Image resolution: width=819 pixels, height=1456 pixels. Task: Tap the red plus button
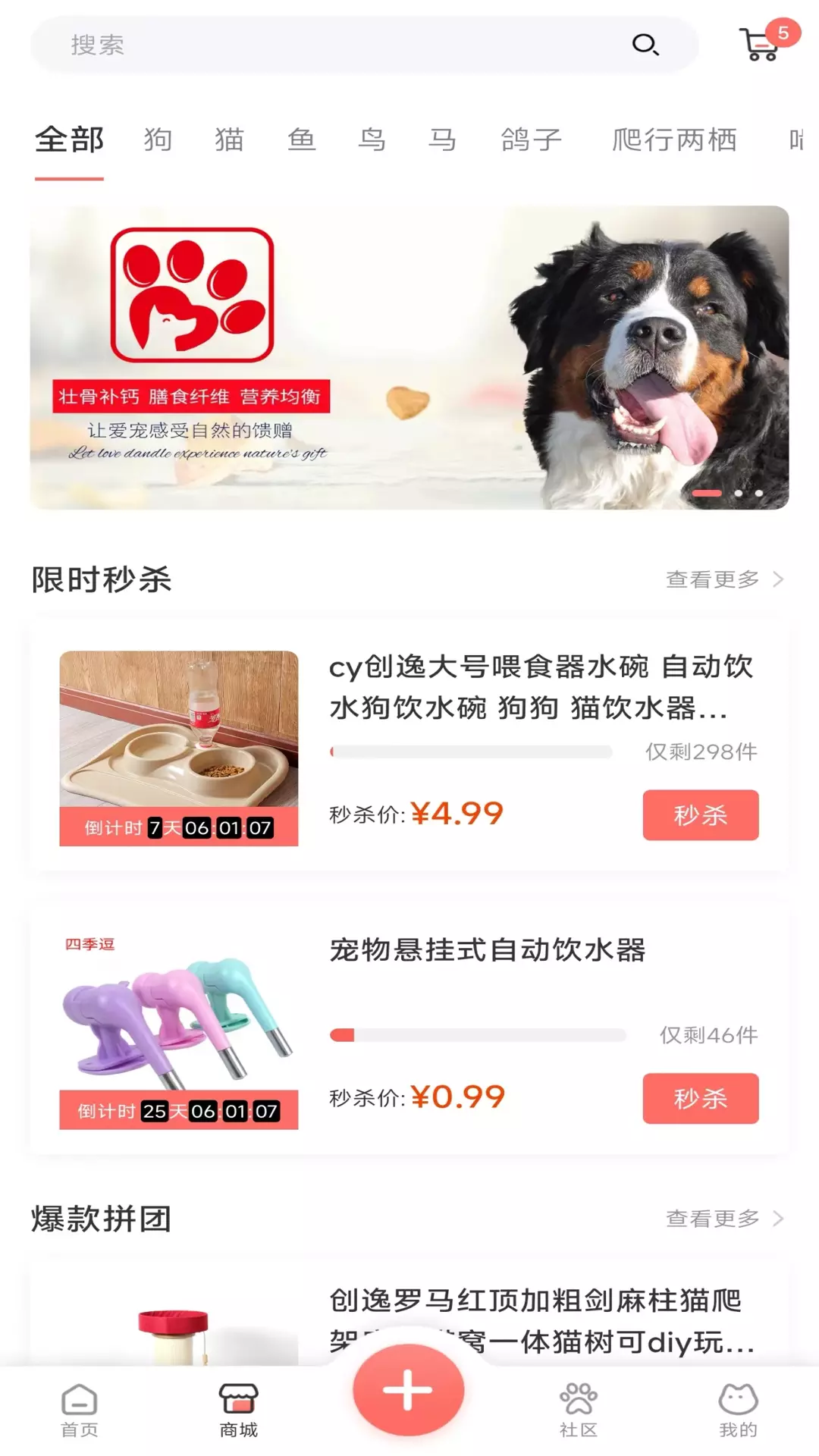(408, 1389)
